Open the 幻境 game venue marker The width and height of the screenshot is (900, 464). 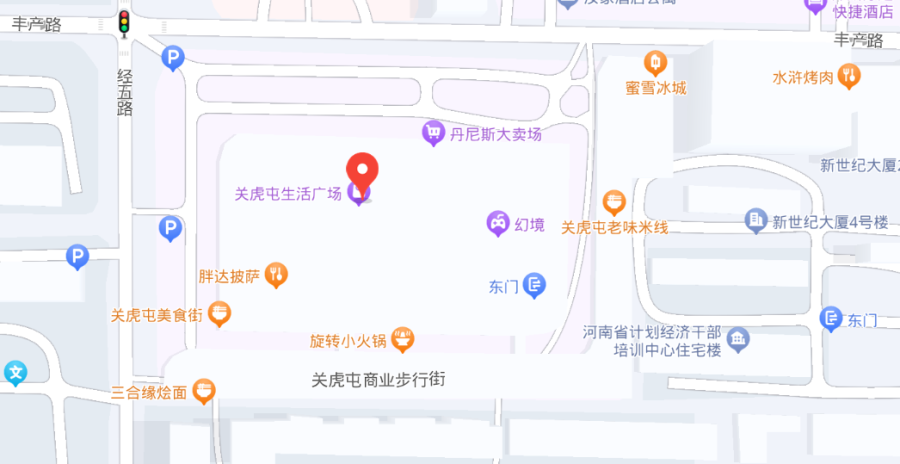pyautogui.click(x=497, y=224)
